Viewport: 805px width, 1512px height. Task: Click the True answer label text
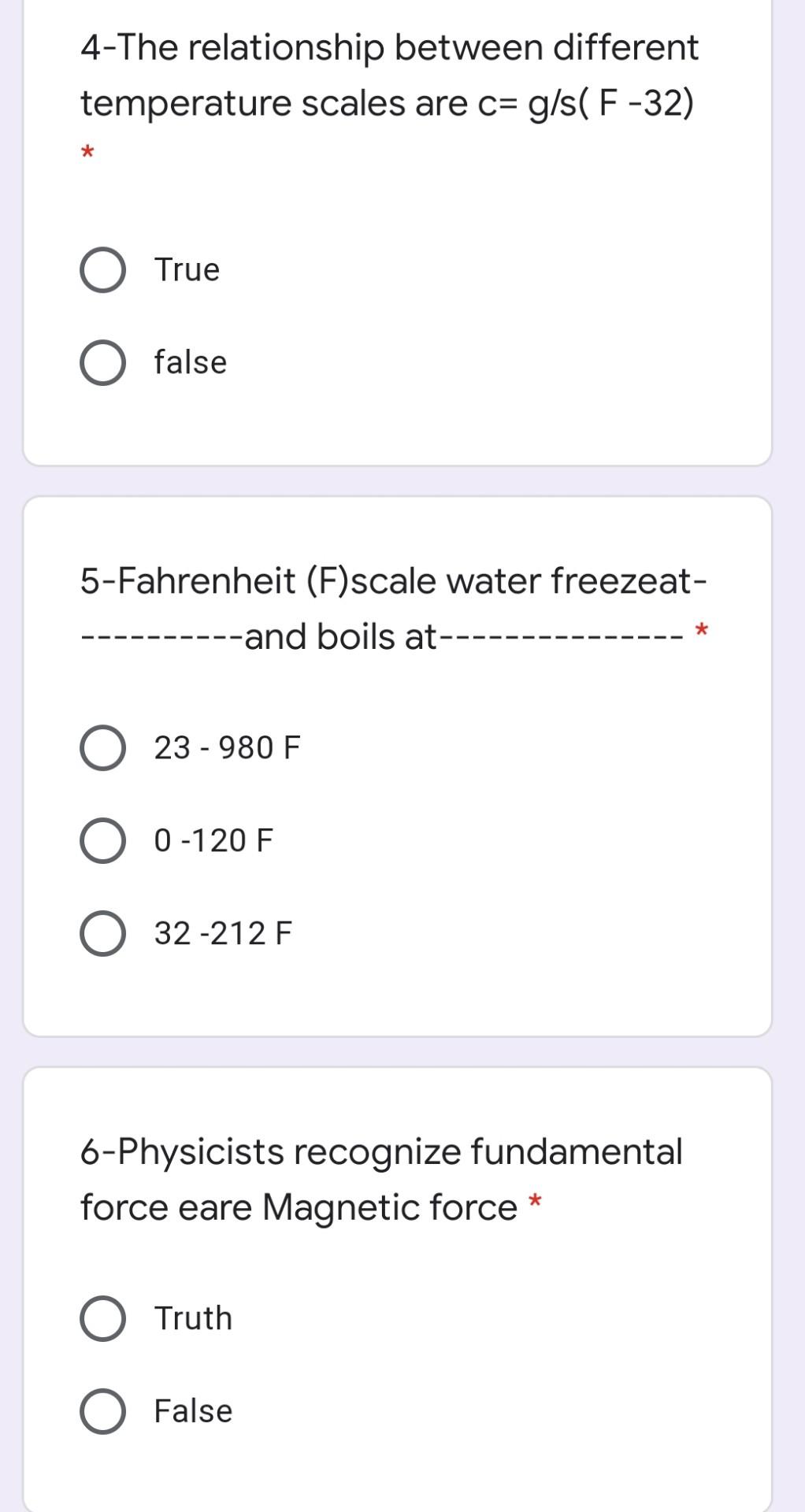185,269
